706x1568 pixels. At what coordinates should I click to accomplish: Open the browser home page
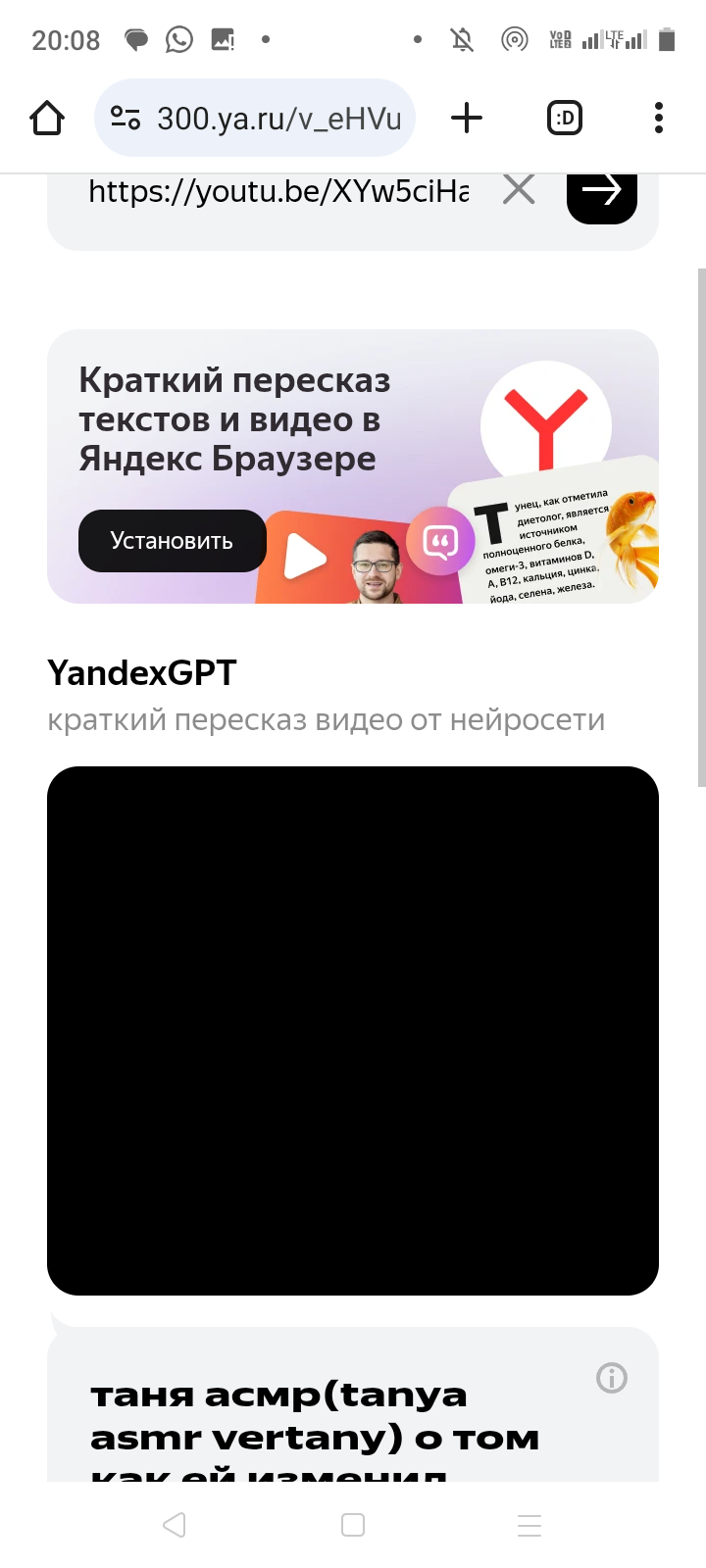[x=47, y=119]
